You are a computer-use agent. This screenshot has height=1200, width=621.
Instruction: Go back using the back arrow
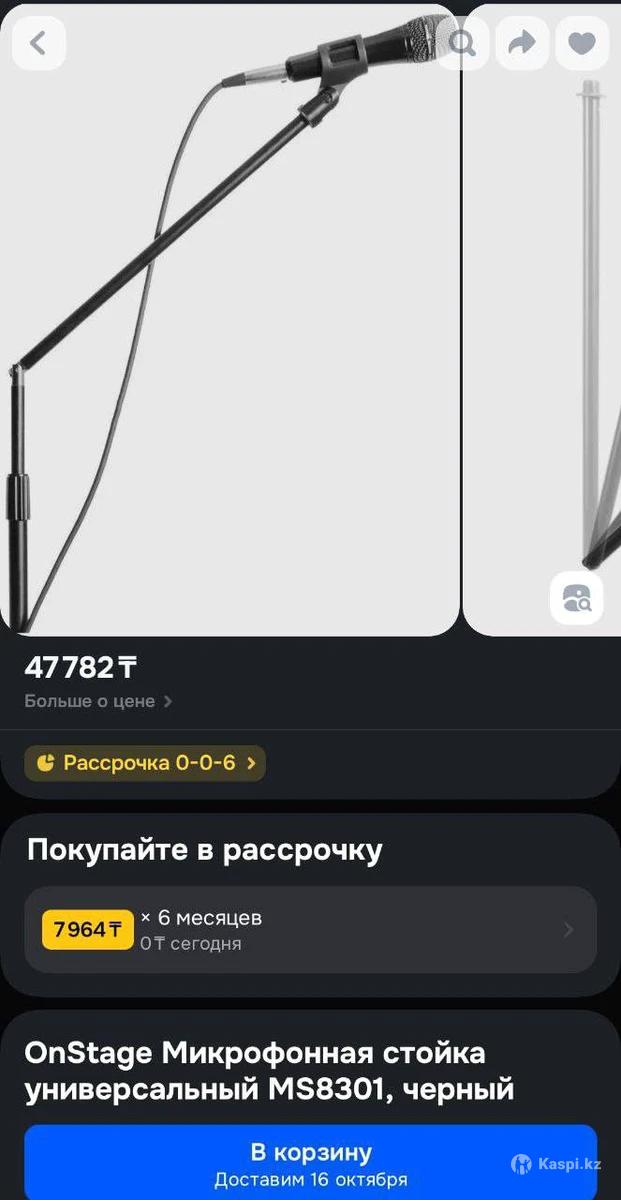point(39,43)
